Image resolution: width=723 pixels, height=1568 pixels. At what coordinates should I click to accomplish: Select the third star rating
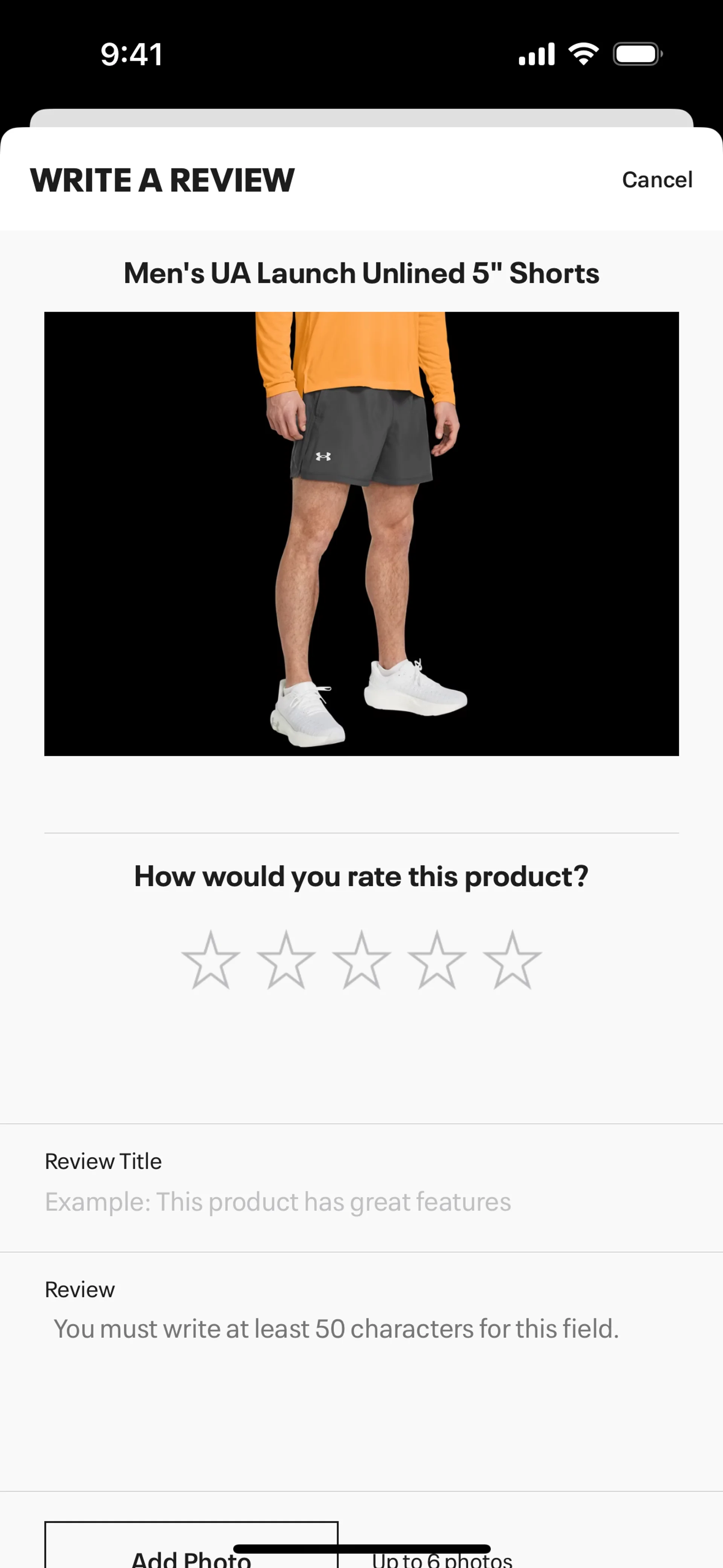361,960
